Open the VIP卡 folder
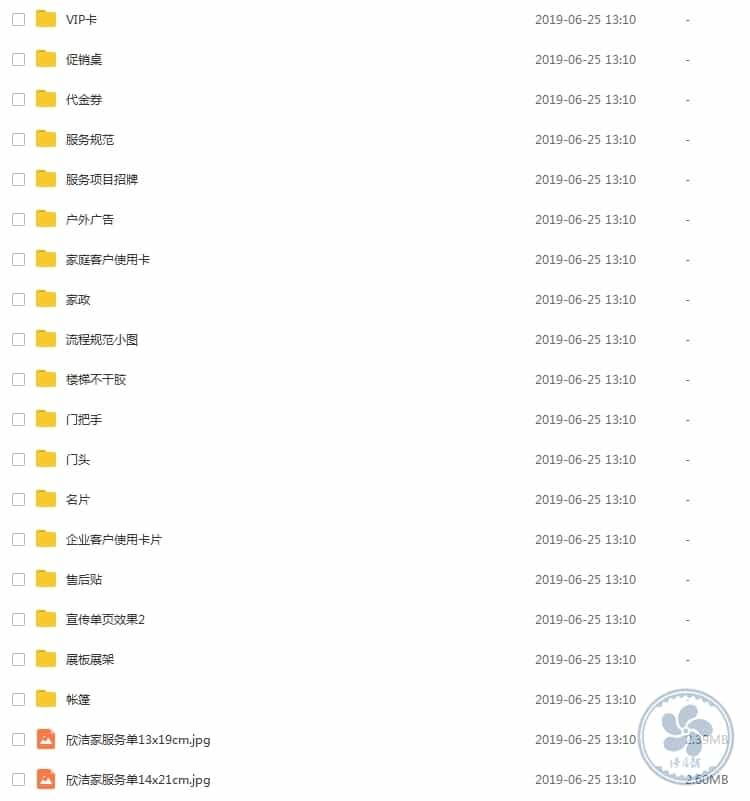The image size is (750, 801). click(x=82, y=20)
